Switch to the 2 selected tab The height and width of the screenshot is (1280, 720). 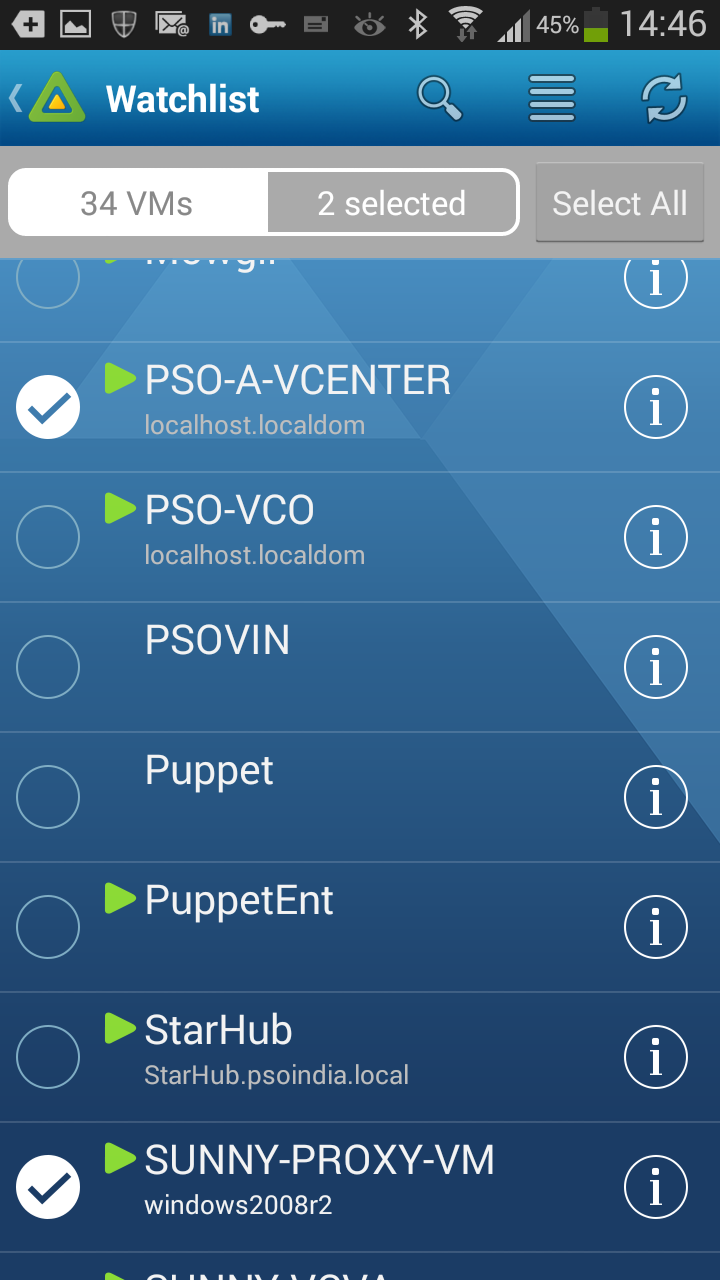pos(392,204)
